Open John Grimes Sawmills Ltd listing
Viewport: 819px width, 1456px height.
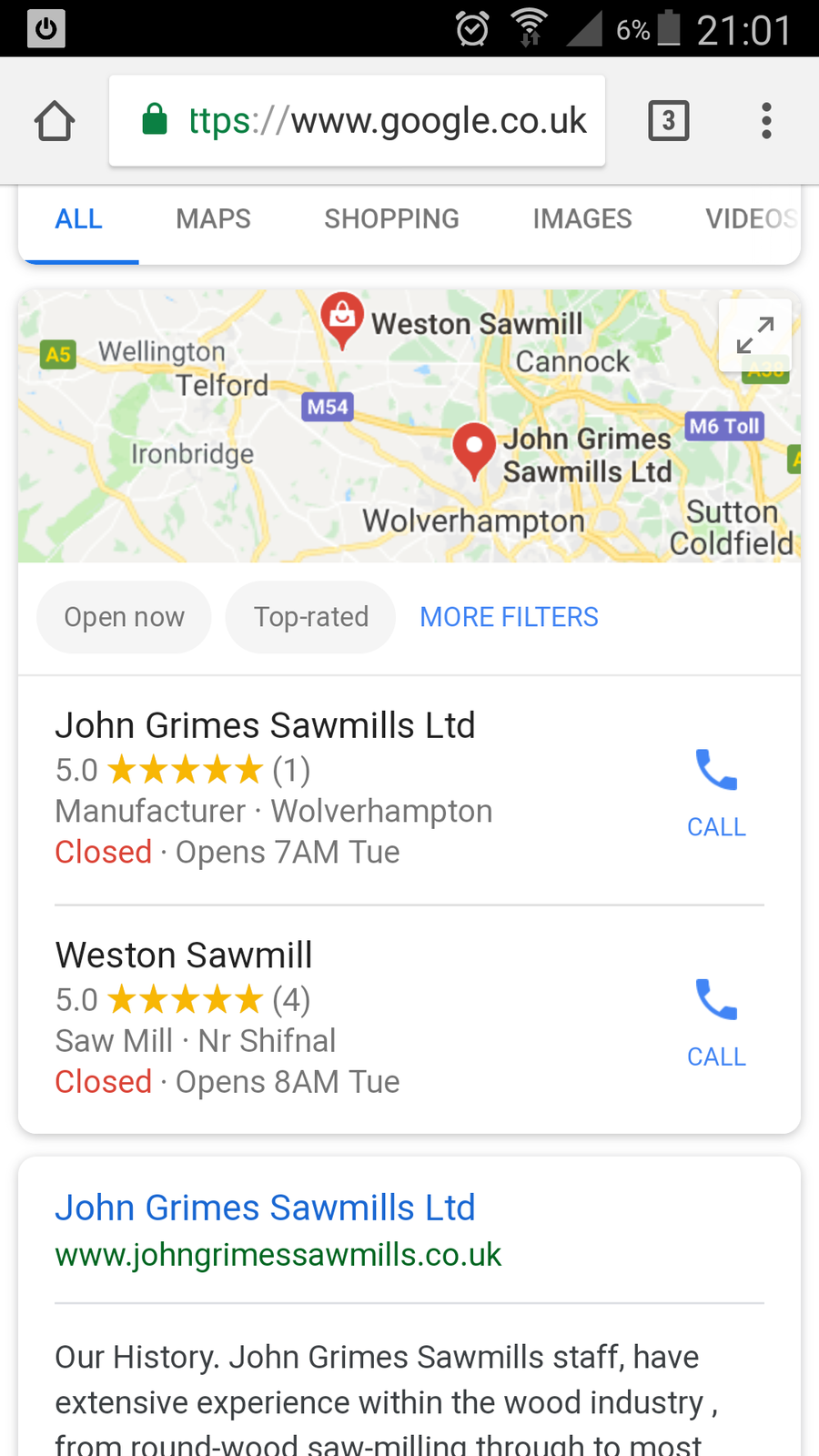(x=265, y=726)
